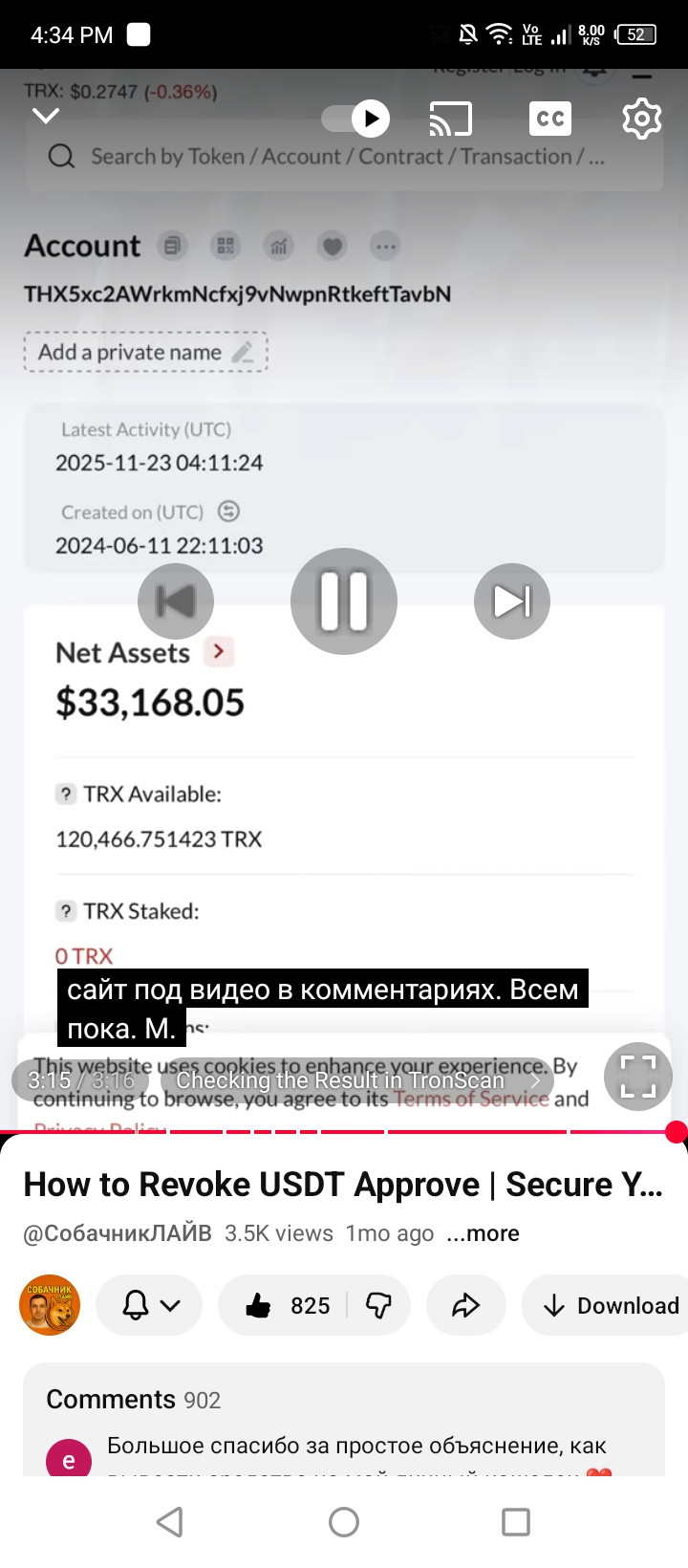Screen dimensions: 688x1568
Task: Download the video
Action: pos(610,1305)
